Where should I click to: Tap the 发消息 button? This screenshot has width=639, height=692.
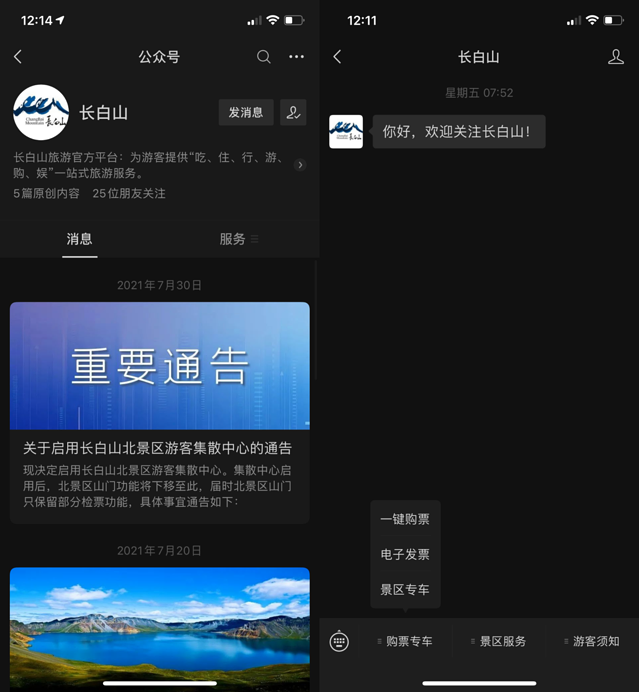coord(246,112)
